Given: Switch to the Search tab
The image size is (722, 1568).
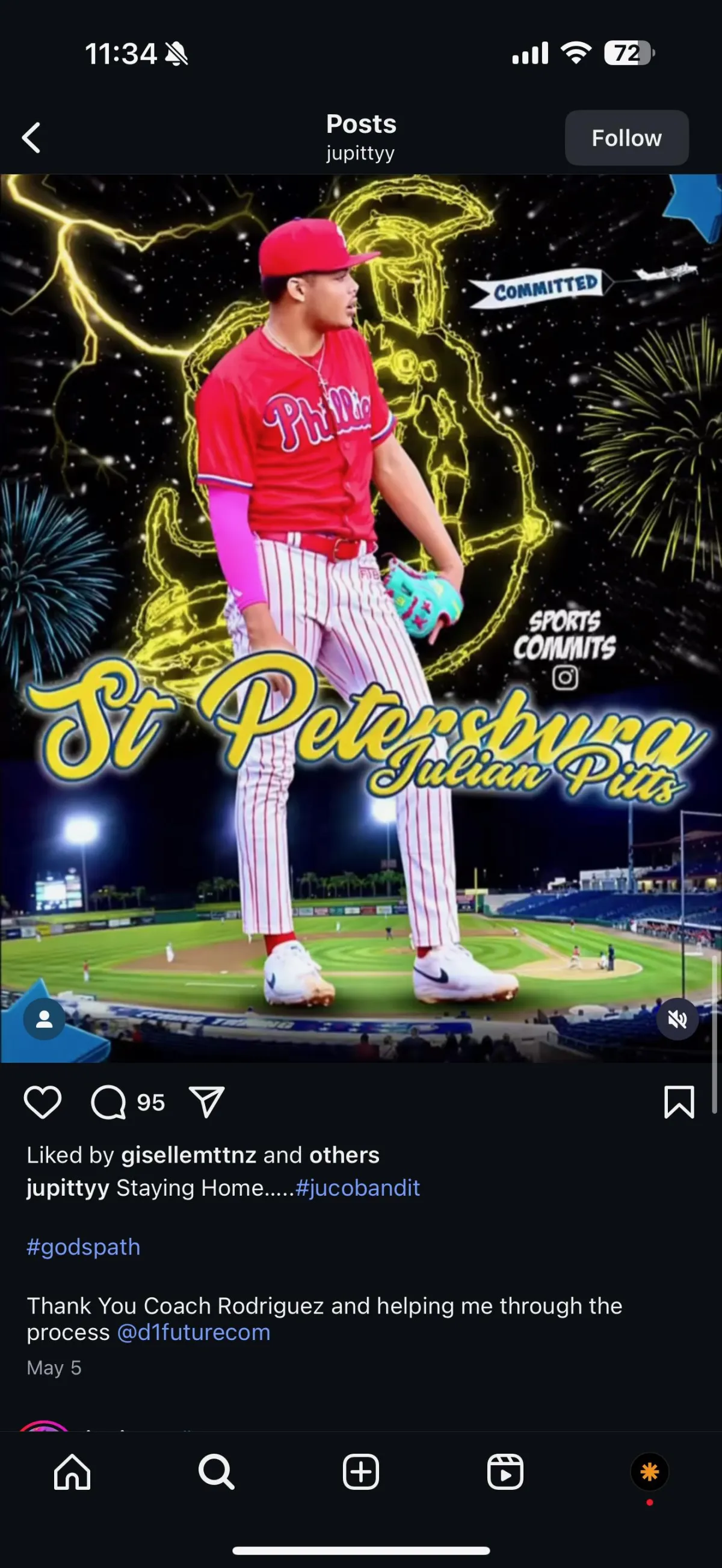Looking at the screenshot, I should click(x=216, y=1472).
